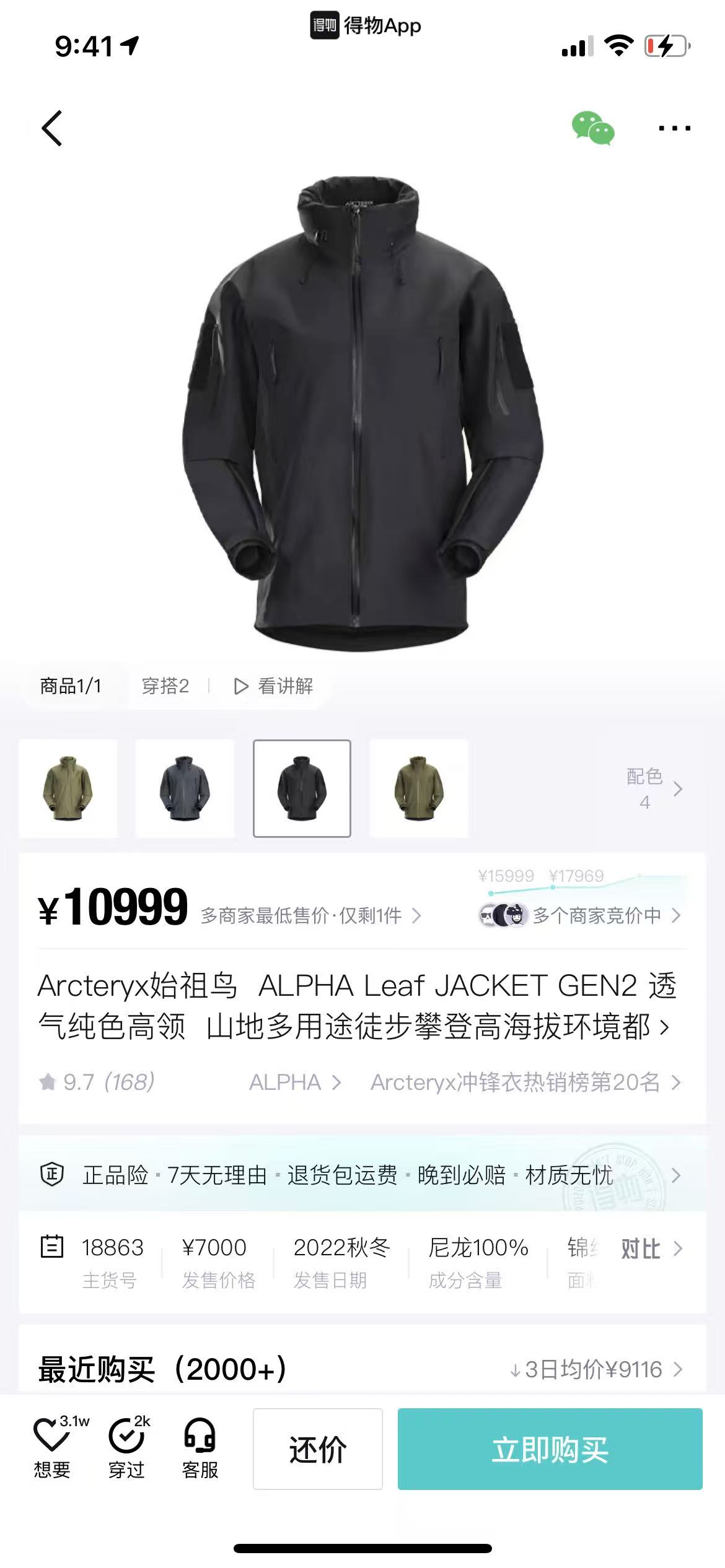
Task: Open the 穿搭2 outfit tab
Action: 165,686
